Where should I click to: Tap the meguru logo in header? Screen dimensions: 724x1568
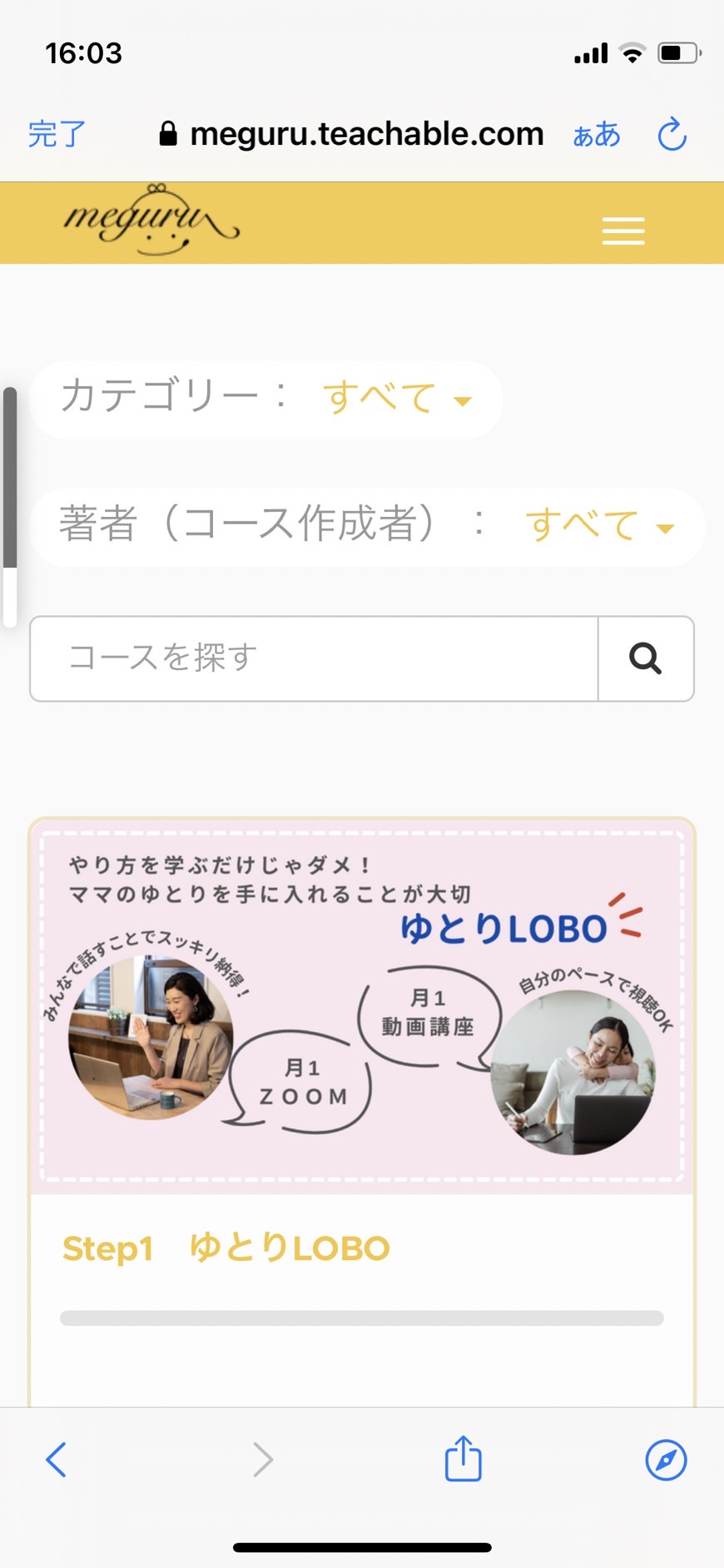click(x=151, y=220)
